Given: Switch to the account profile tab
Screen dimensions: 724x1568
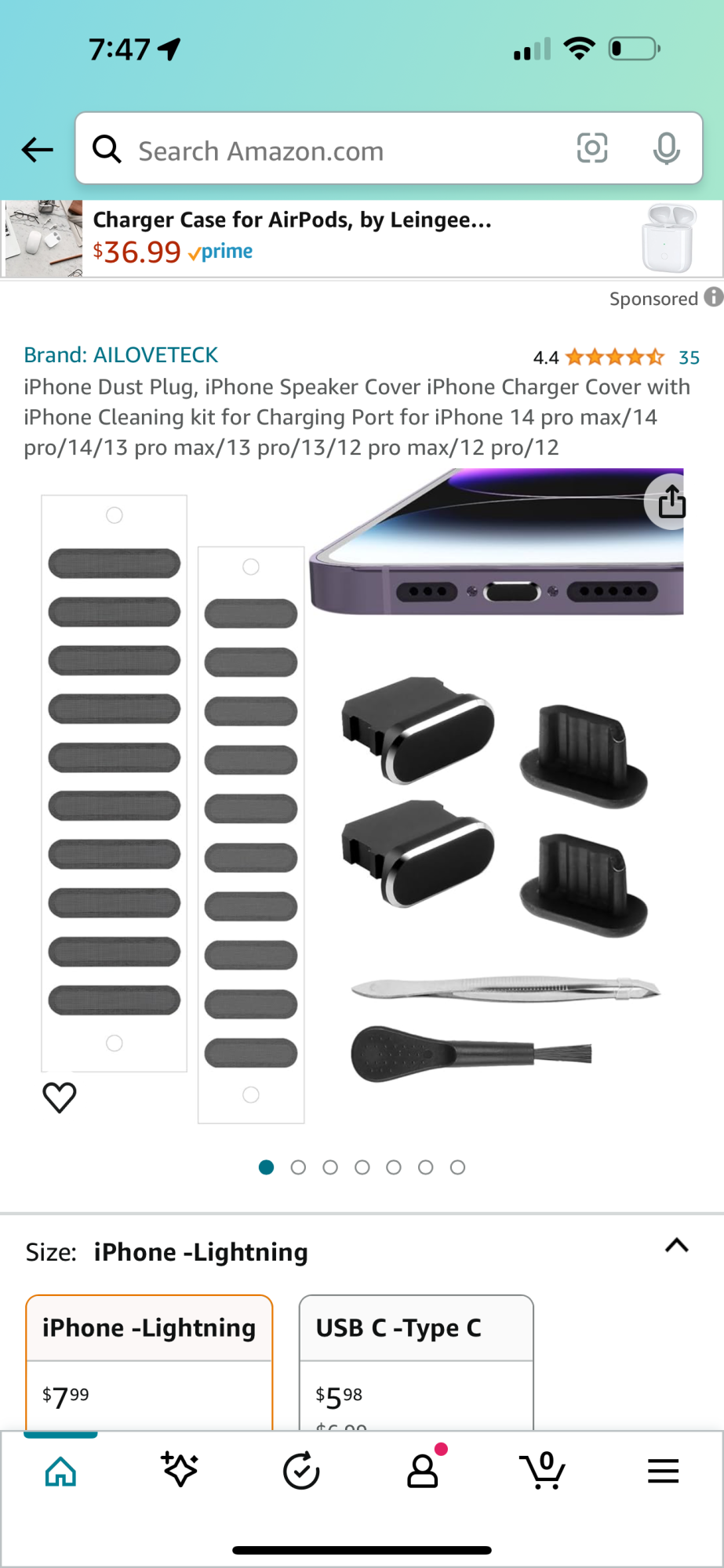Looking at the screenshot, I should tap(422, 1471).
